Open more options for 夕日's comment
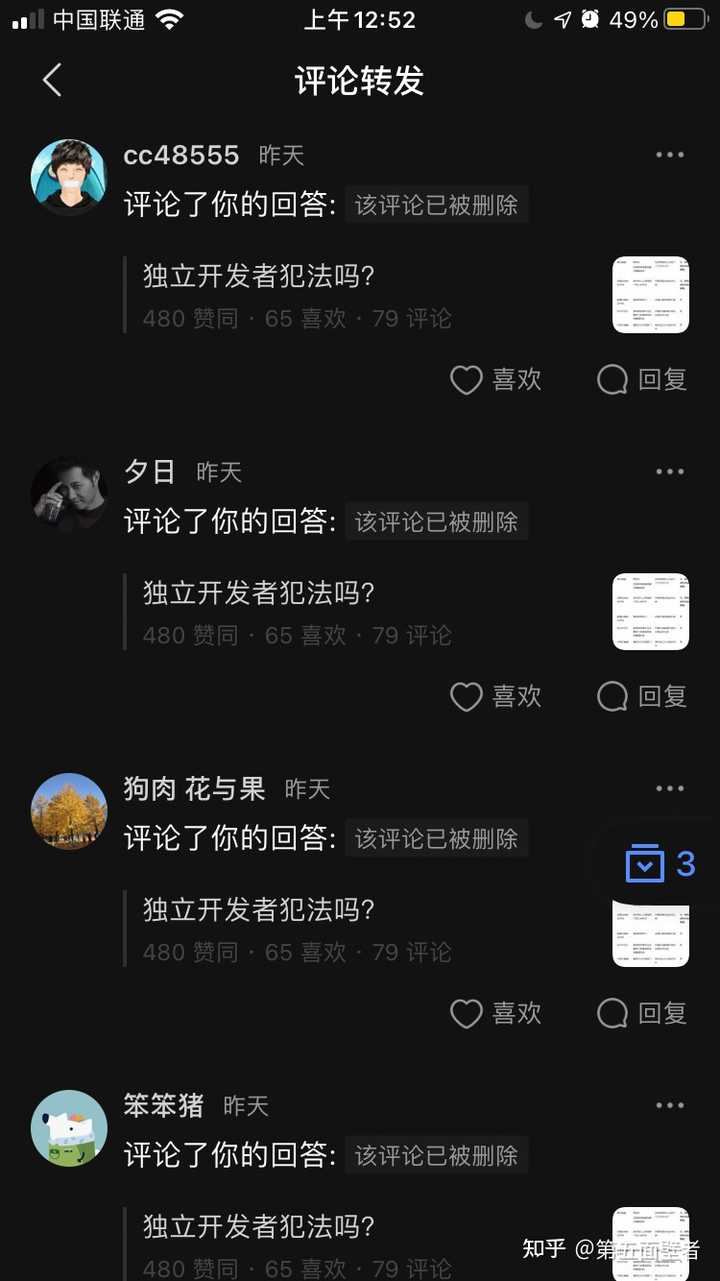 coord(669,472)
